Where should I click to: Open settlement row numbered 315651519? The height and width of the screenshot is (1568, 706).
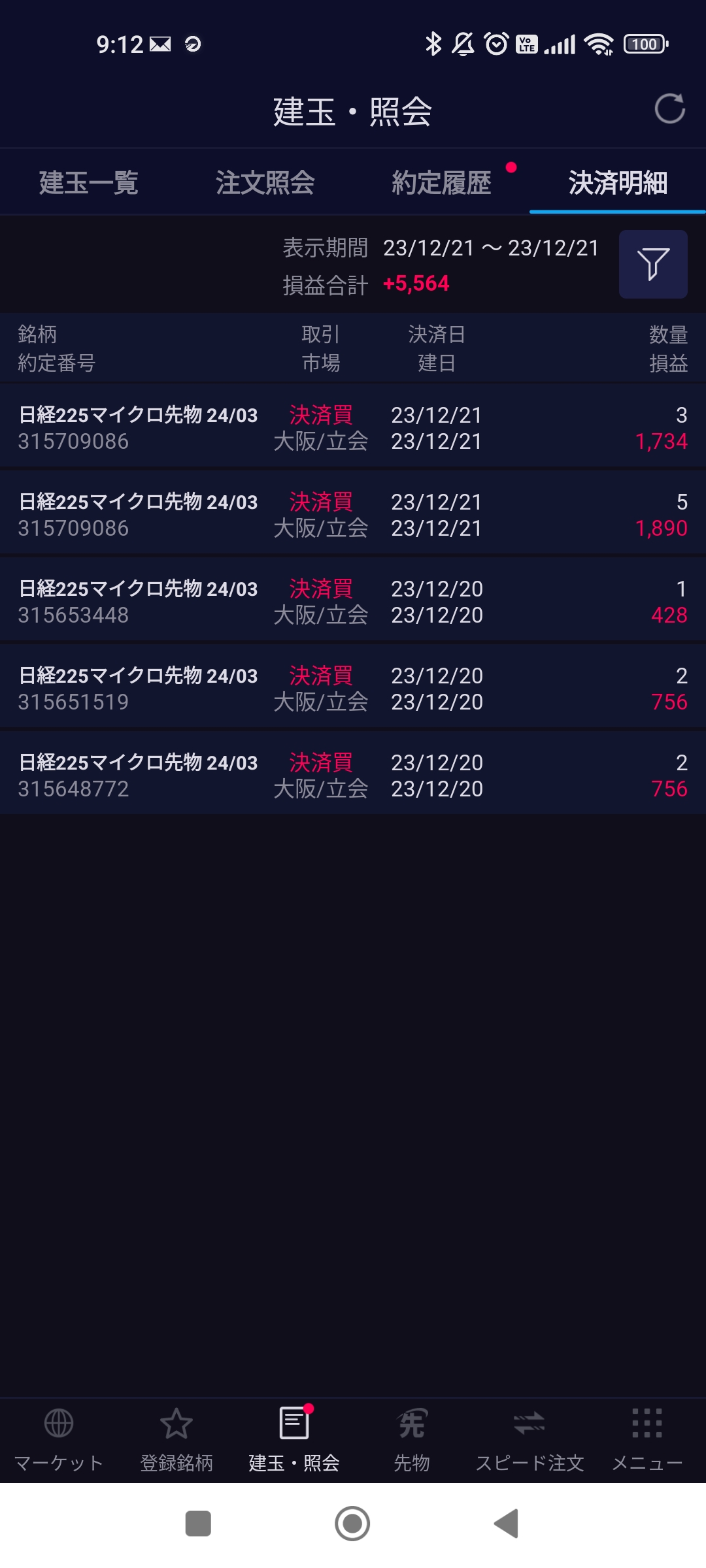pyautogui.click(x=353, y=688)
